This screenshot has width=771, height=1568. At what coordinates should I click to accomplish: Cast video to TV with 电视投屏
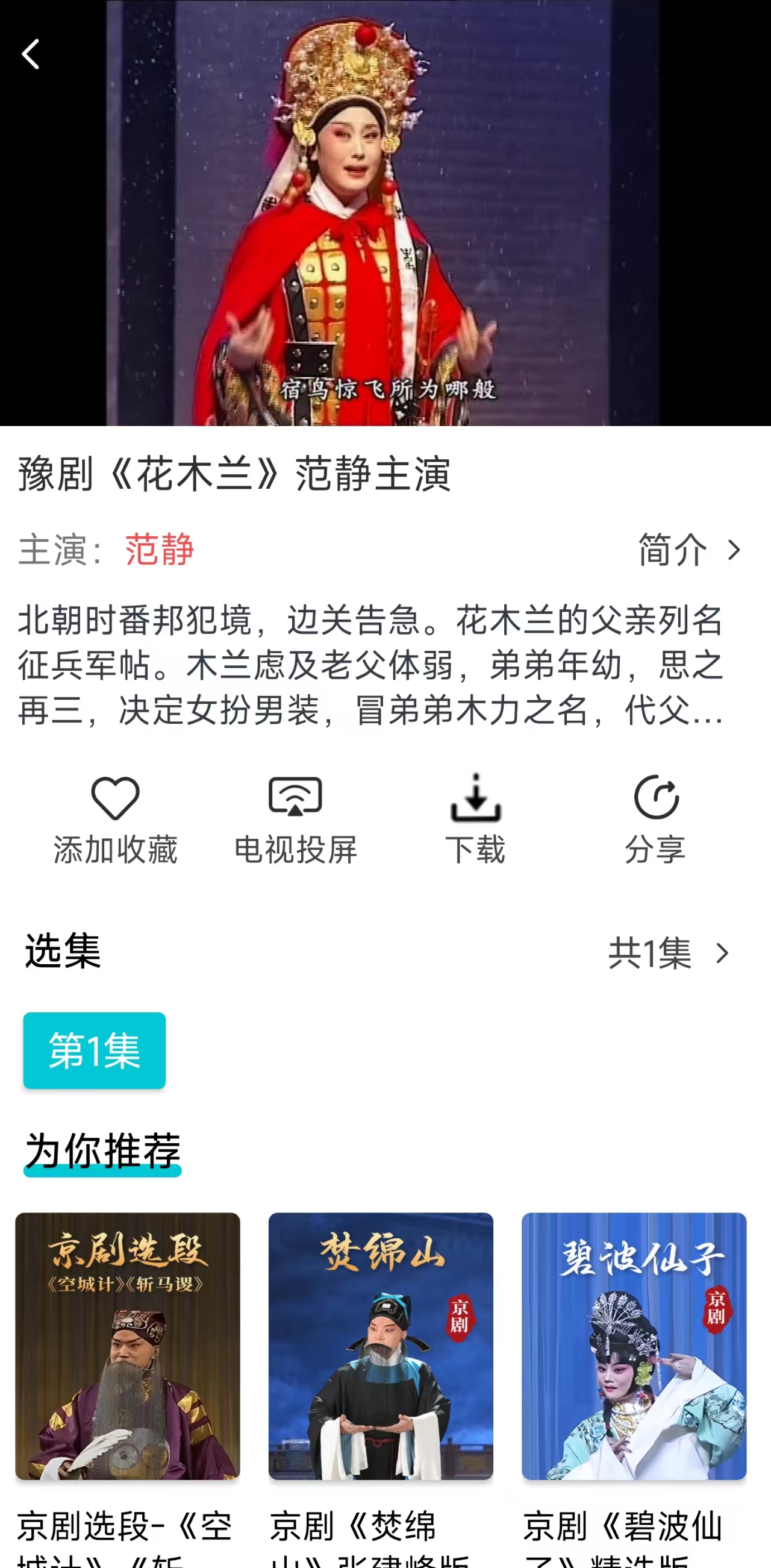coord(296,819)
